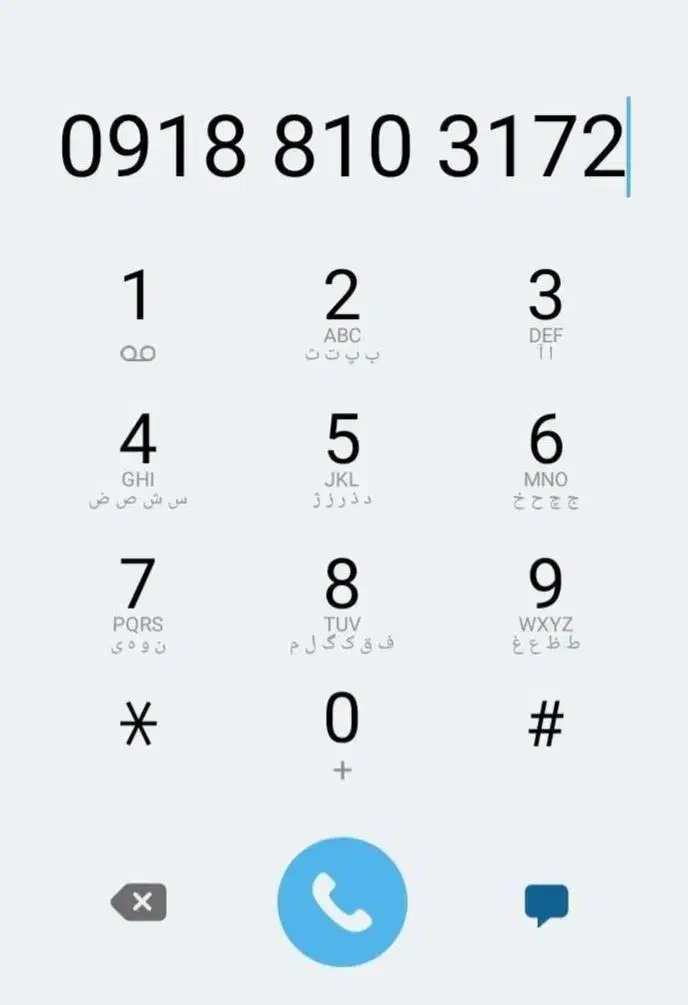Enter digit 9 WXYZ key
The image size is (688, 1005).
[x=546, y=604]
